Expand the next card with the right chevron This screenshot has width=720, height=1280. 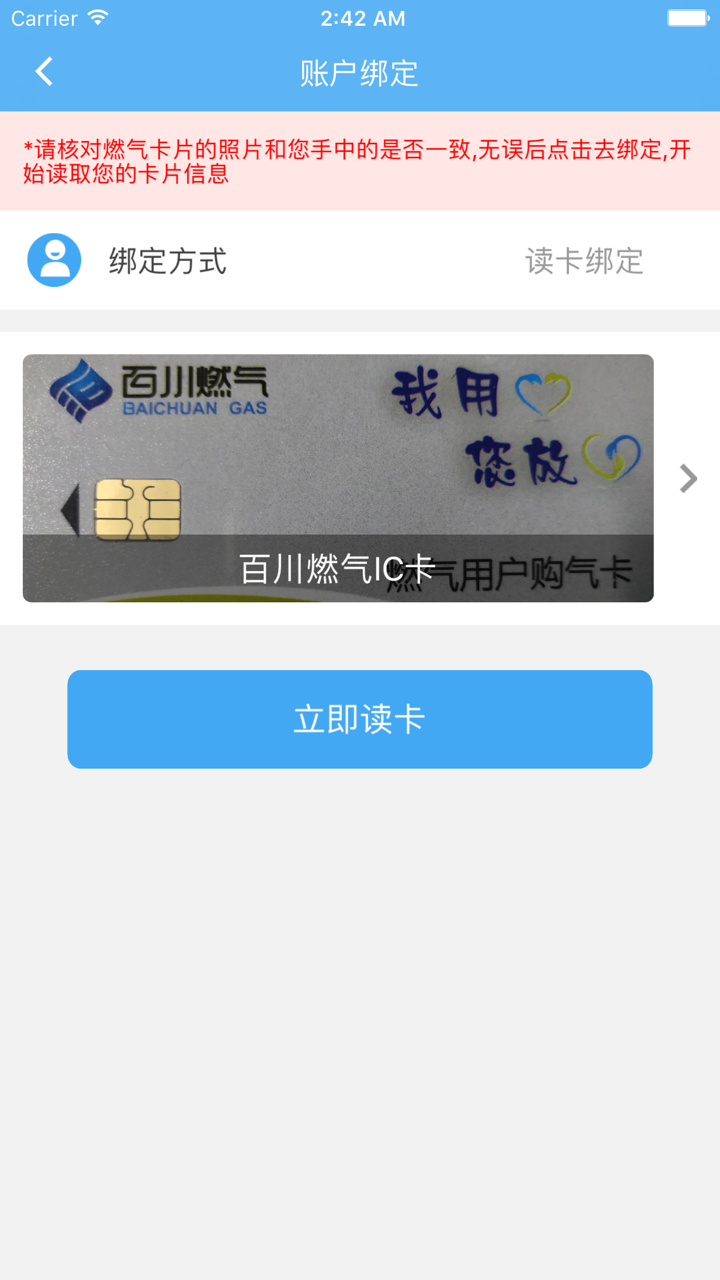[x=688, y=478]
